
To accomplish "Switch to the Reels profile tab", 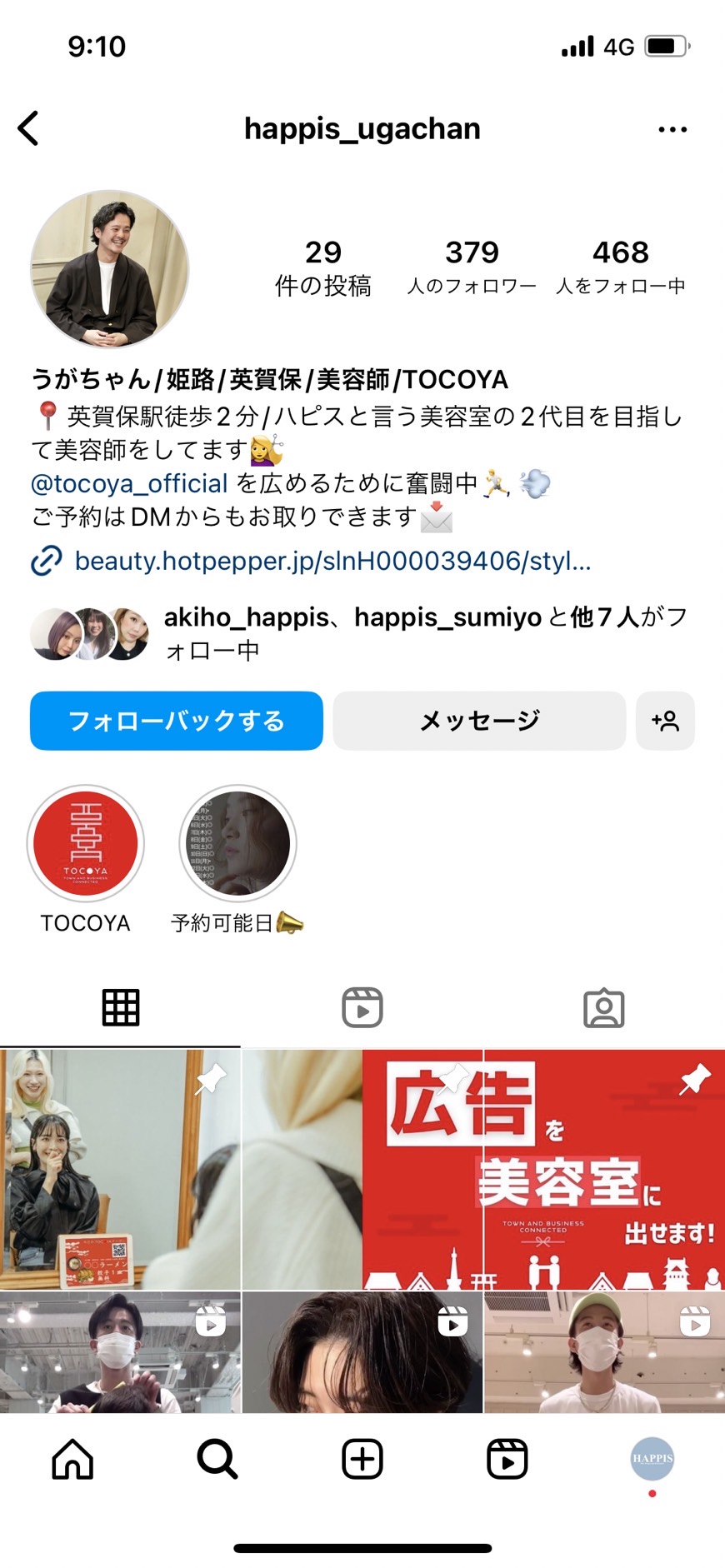I will click(x=362, y=1007).
